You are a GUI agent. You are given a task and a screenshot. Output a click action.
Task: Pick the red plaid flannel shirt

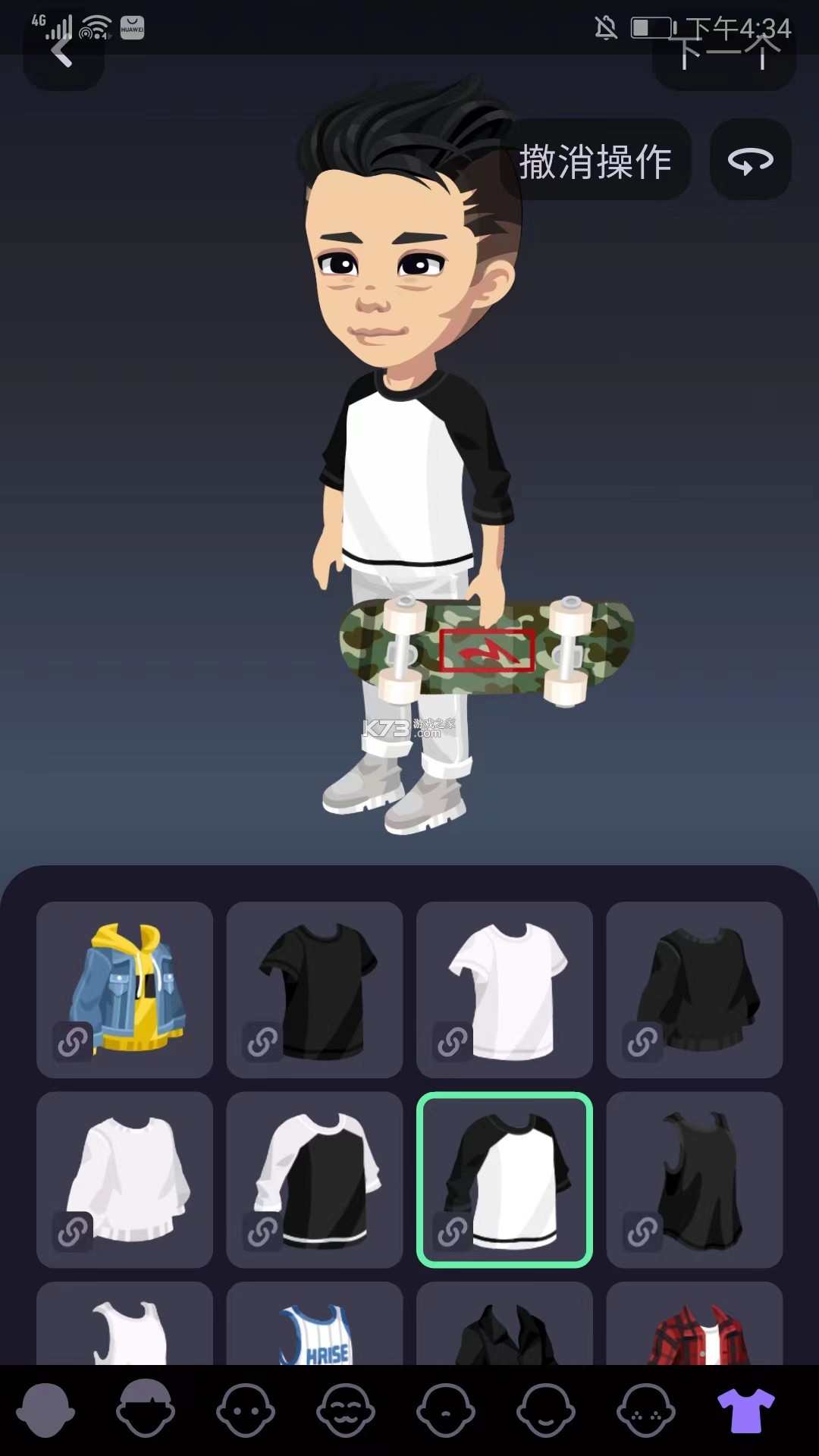pos(695,1326)
